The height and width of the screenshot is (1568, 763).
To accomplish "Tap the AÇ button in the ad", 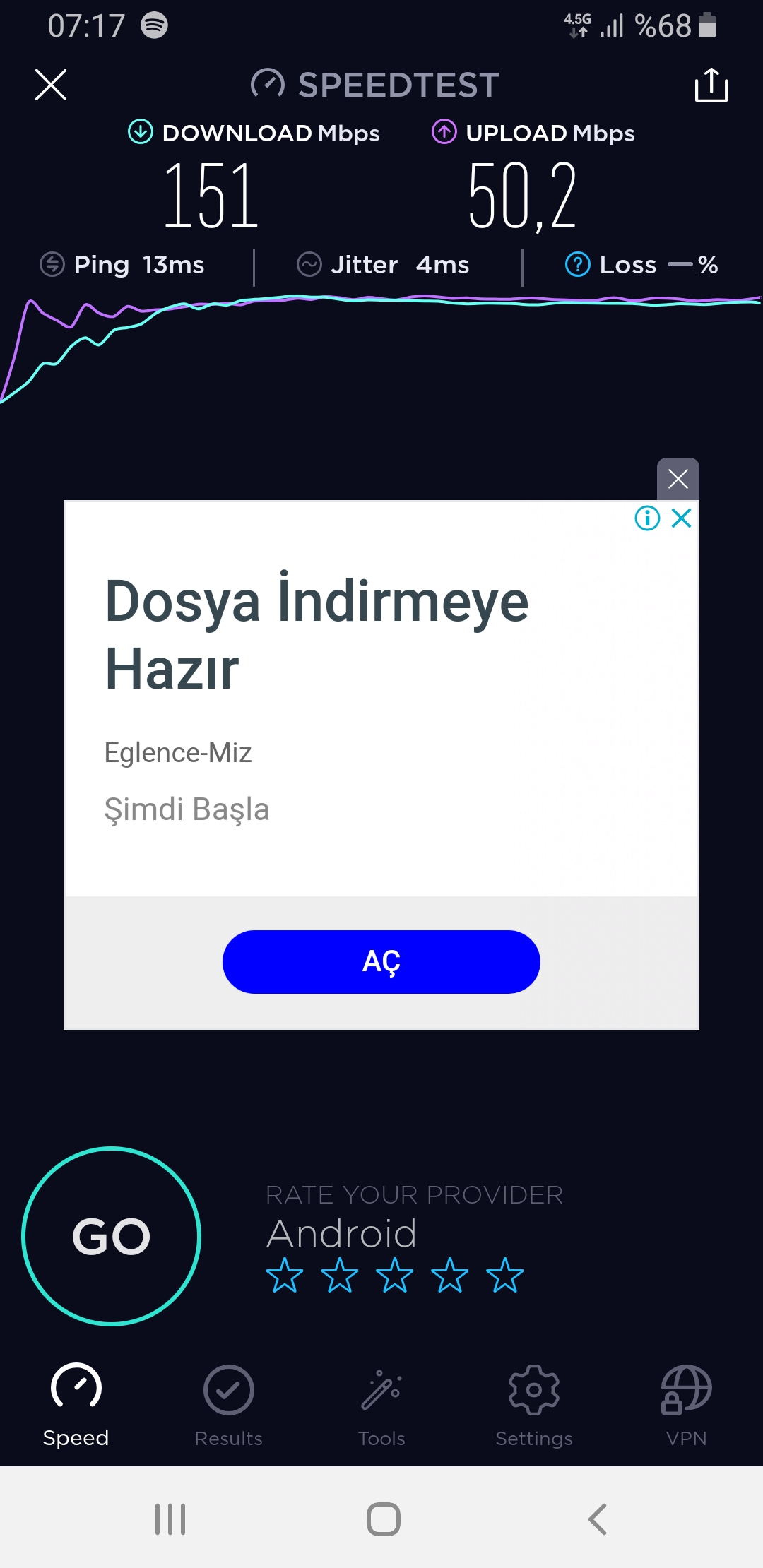I will click(x=381, y=962).
